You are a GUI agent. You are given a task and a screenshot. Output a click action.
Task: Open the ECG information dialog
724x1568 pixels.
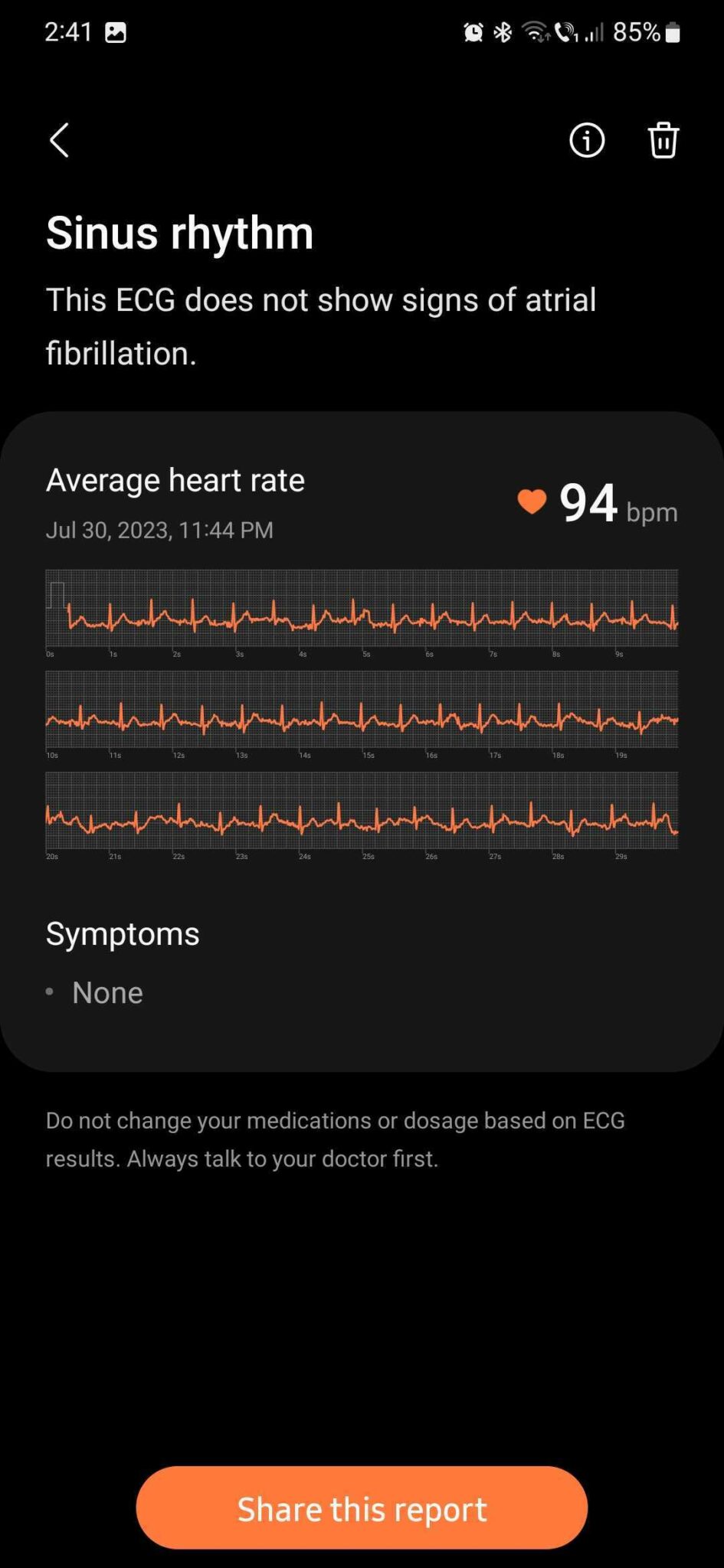(x=586, y=140)
